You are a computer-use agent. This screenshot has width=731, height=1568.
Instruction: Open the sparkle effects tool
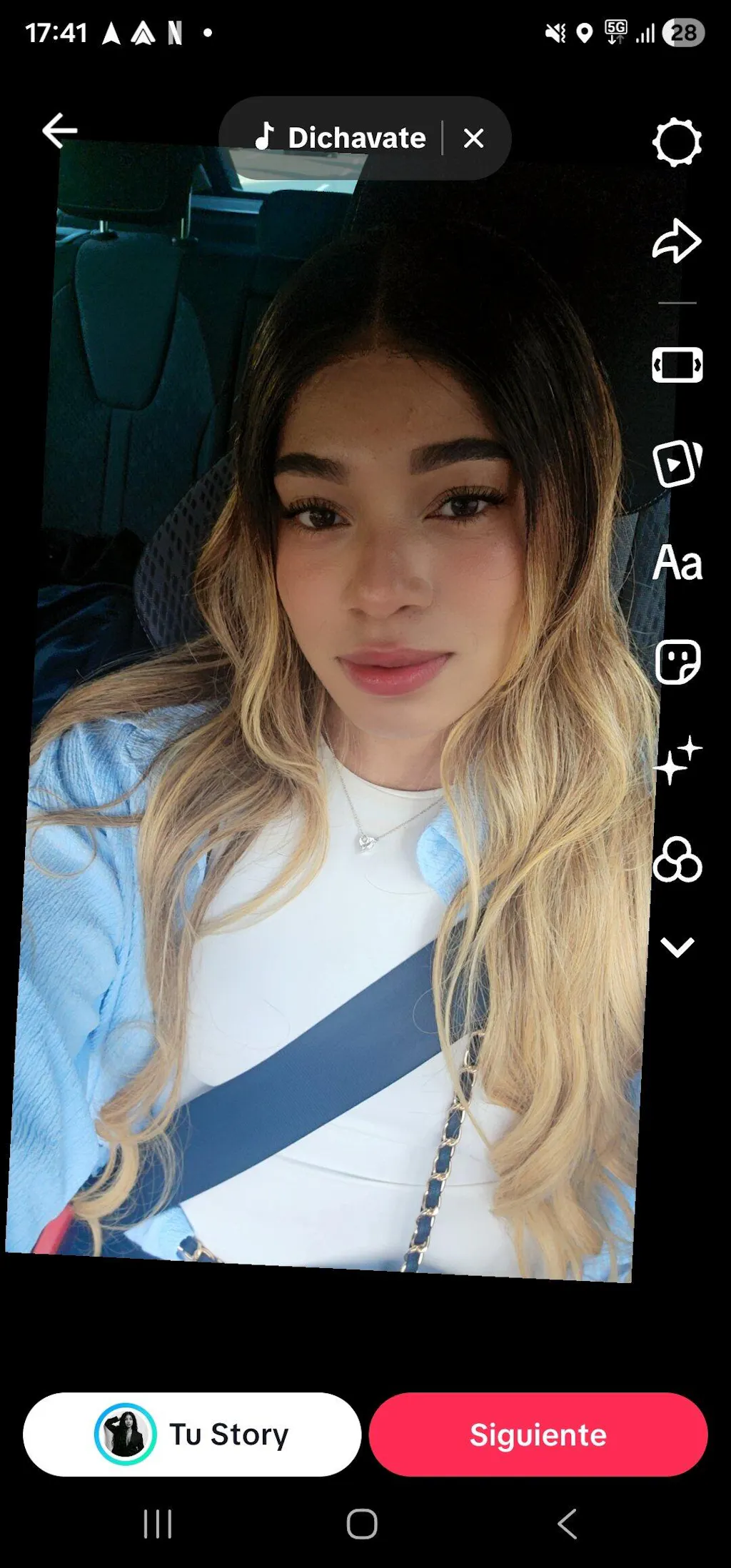pyautogui.click(x=677, y=761)
